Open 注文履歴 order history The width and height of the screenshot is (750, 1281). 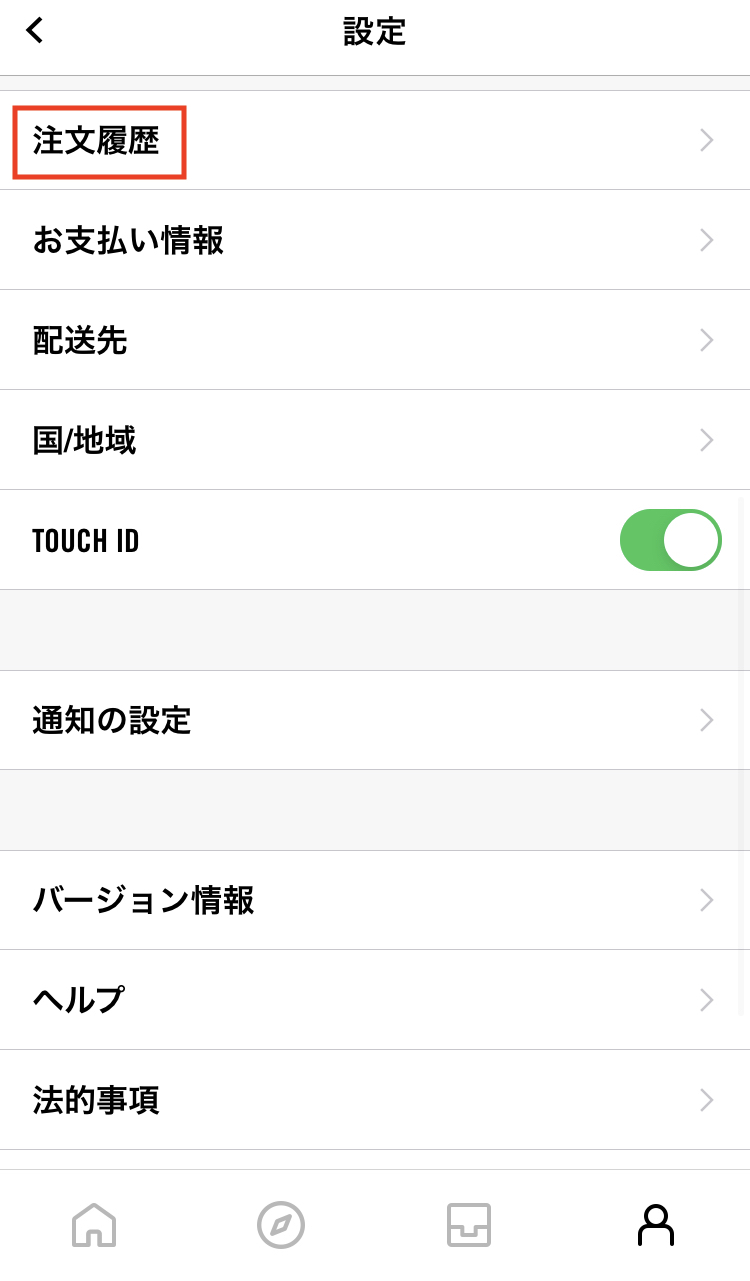pyautogui.click(x=375, y=140)
